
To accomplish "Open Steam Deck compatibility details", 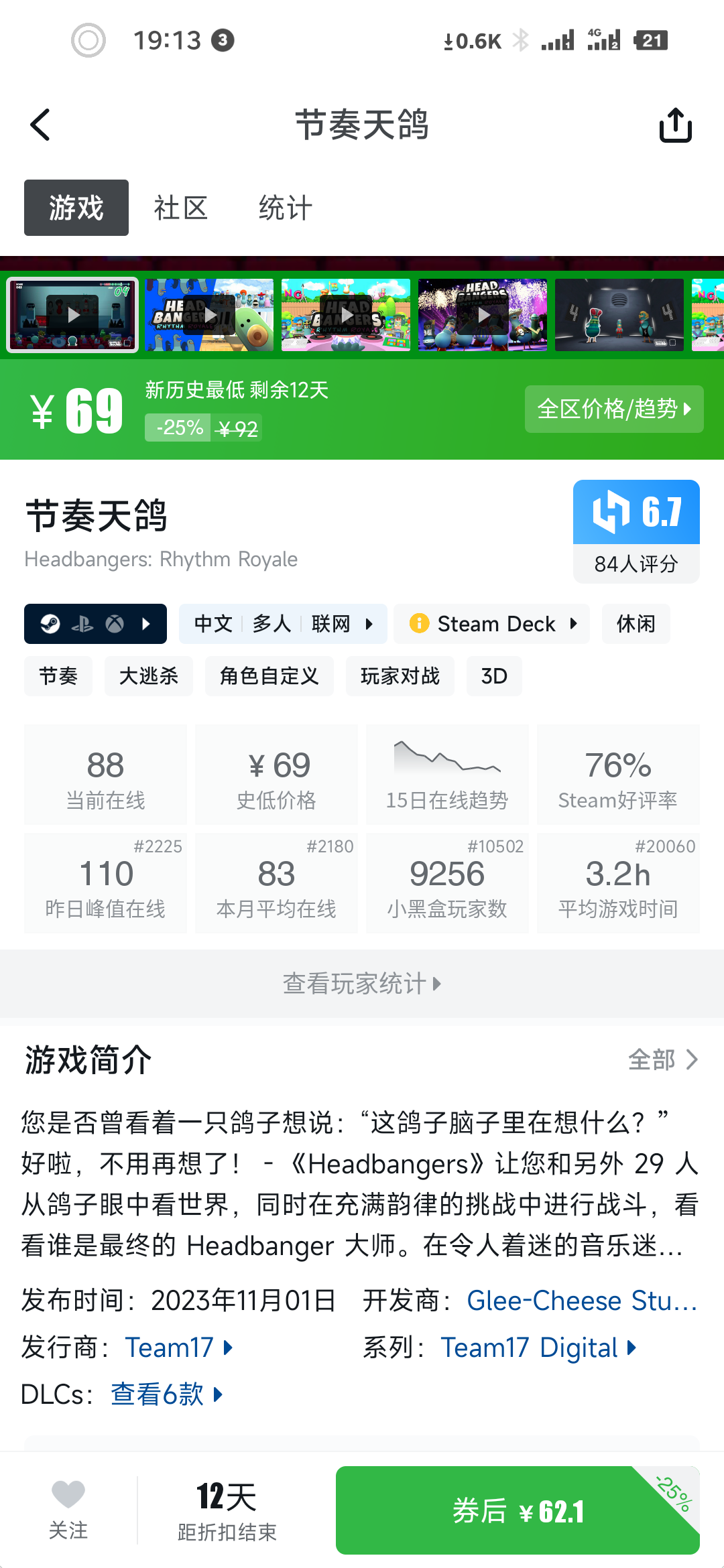I will click(x=492, y=624).
